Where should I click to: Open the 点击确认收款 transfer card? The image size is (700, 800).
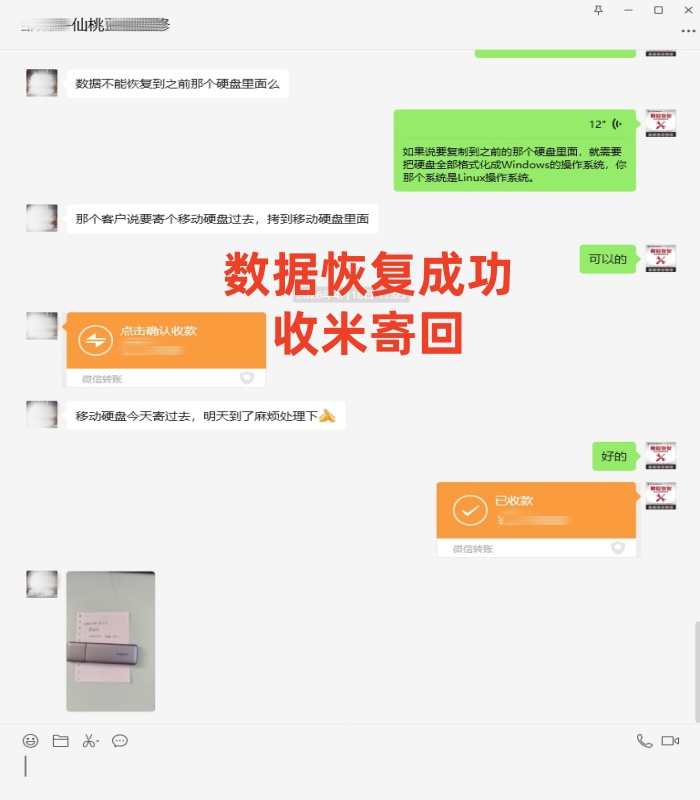pyautogui.click(x=166, y=341)
